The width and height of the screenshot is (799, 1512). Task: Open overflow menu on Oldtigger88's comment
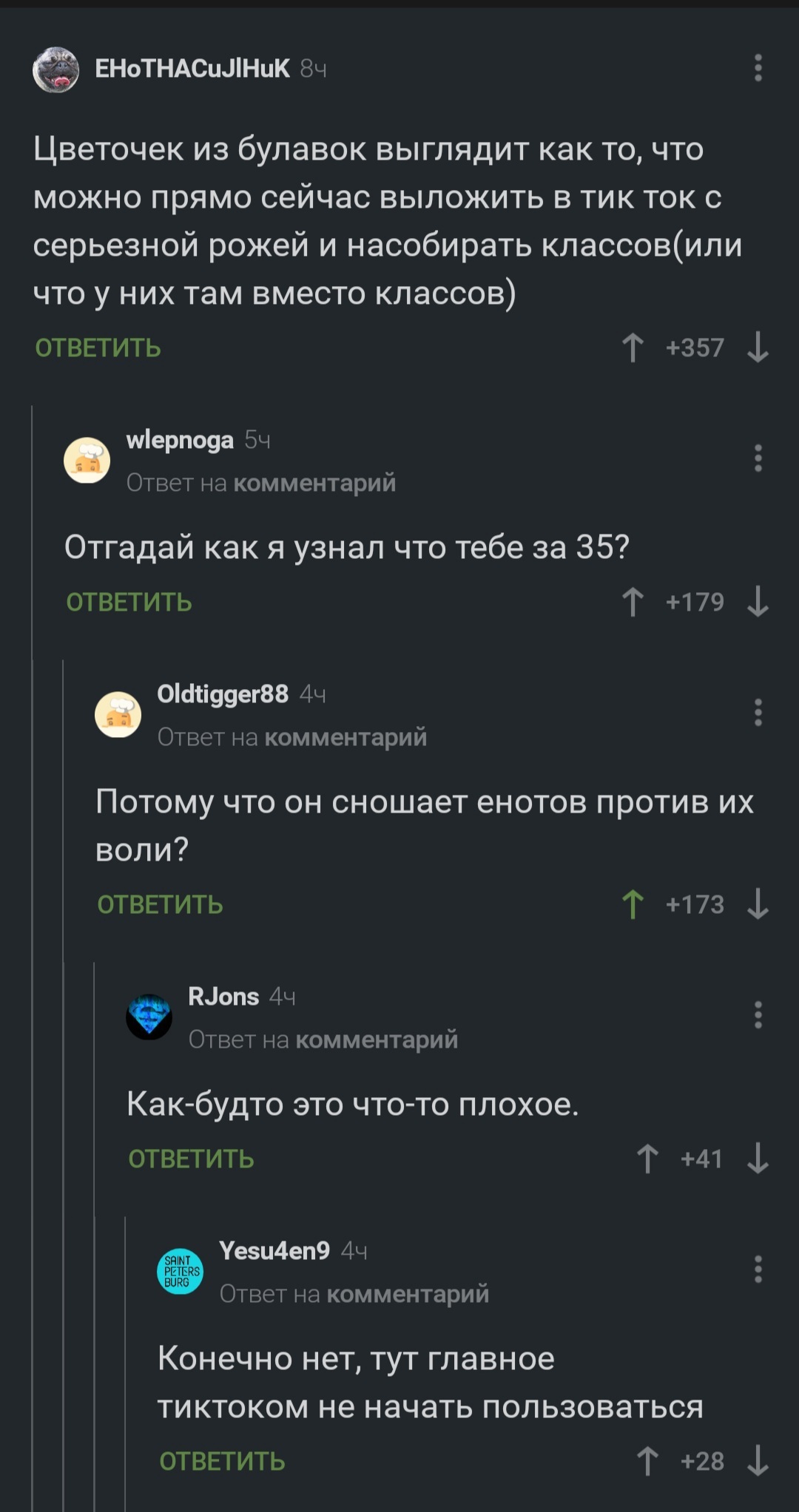pos(758,713)
